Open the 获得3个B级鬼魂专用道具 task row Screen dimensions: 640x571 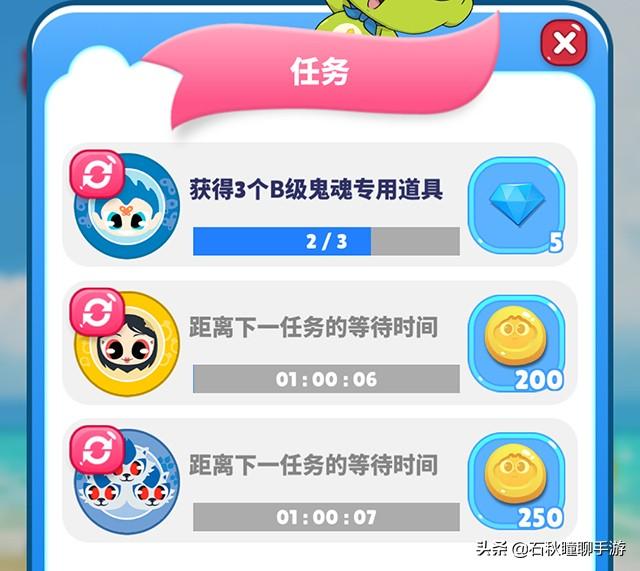point(316,189)
